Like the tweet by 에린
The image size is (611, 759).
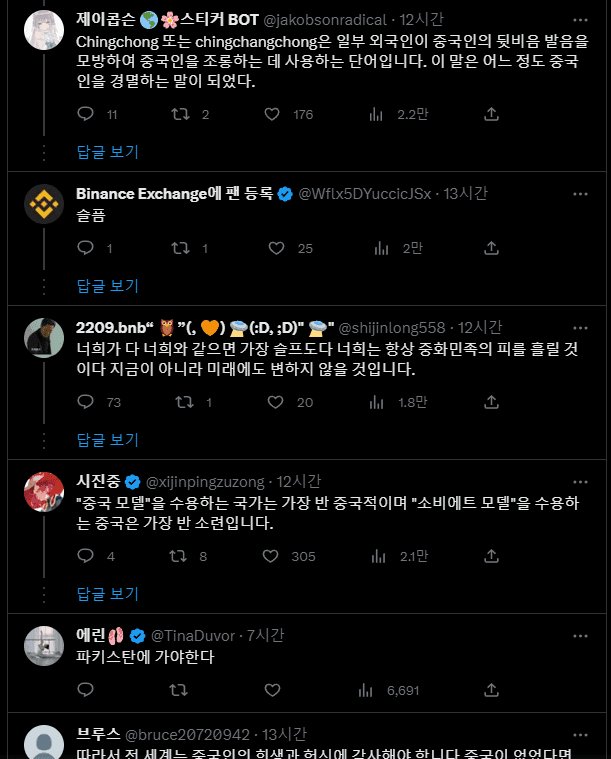point(272,690)
